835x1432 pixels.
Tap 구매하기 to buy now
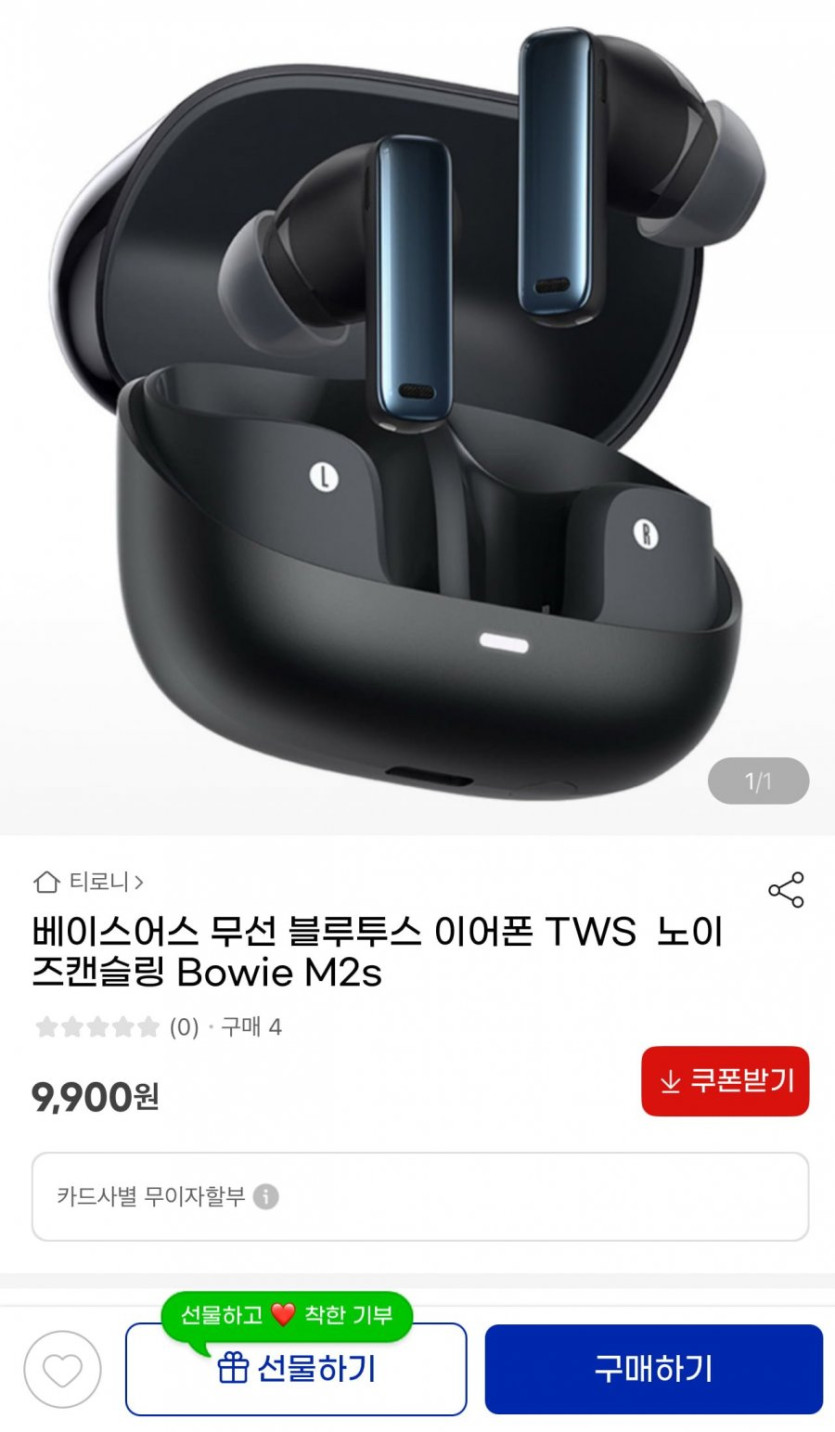pyautogui.click(x=653, y=1369)
